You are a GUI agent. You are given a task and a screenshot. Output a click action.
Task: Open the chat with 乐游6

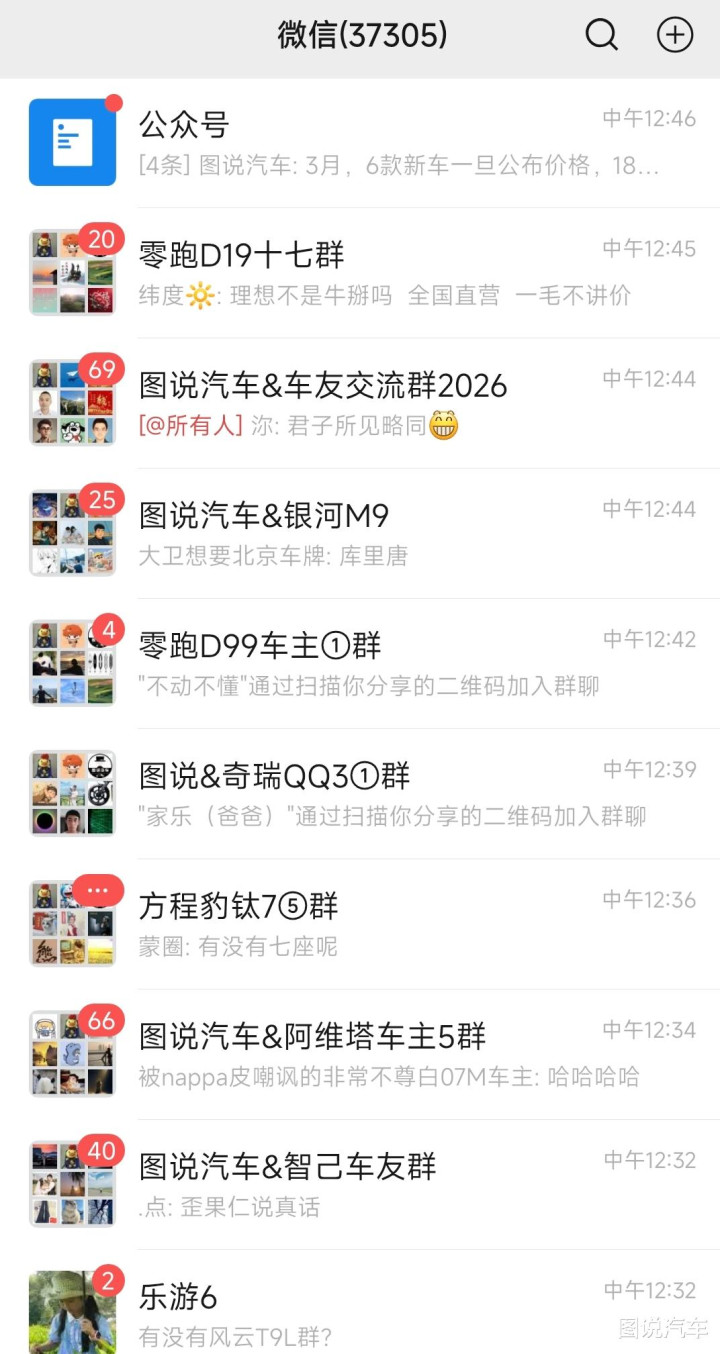(400, 1310)
